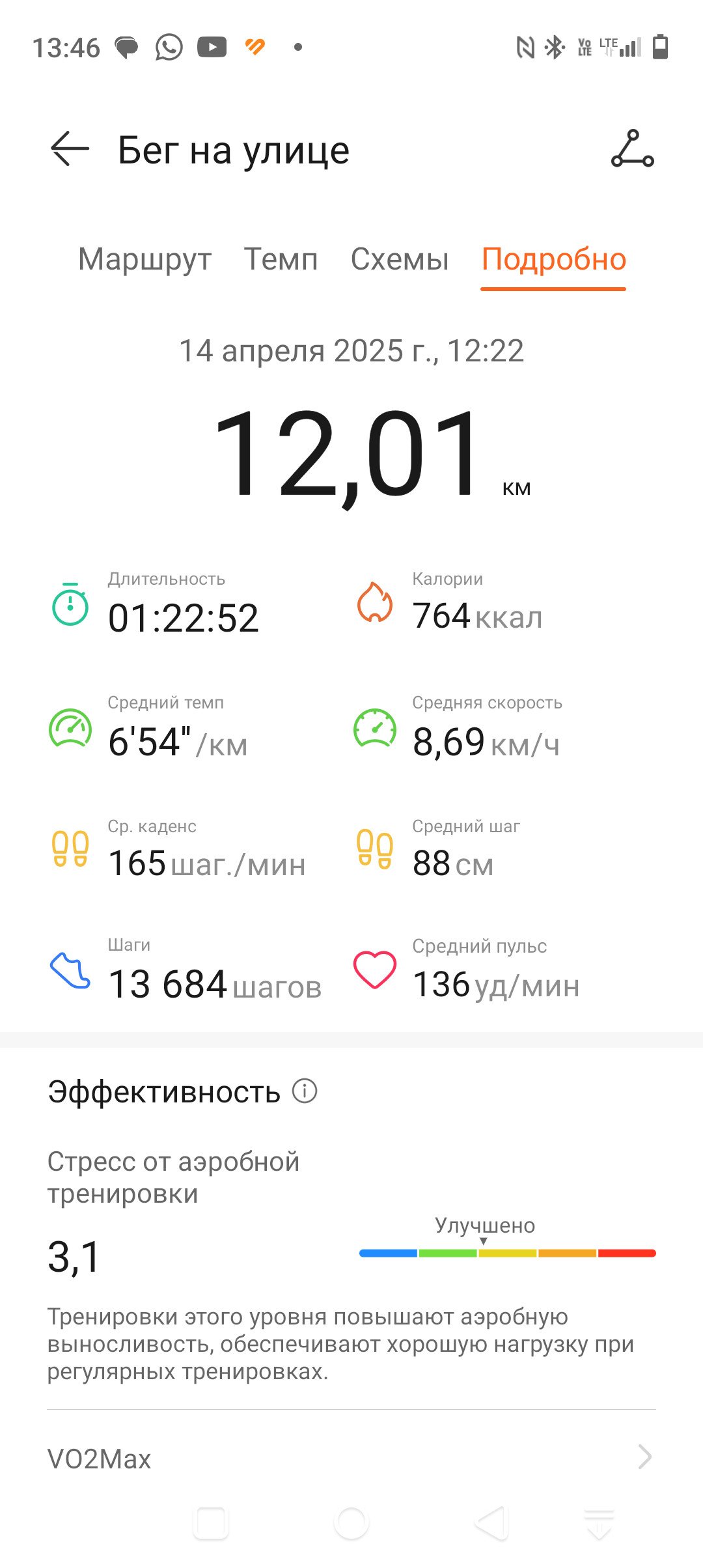Switch to the Темп tab
This screenshot has height=1568, width=703.
click(281, 259)
